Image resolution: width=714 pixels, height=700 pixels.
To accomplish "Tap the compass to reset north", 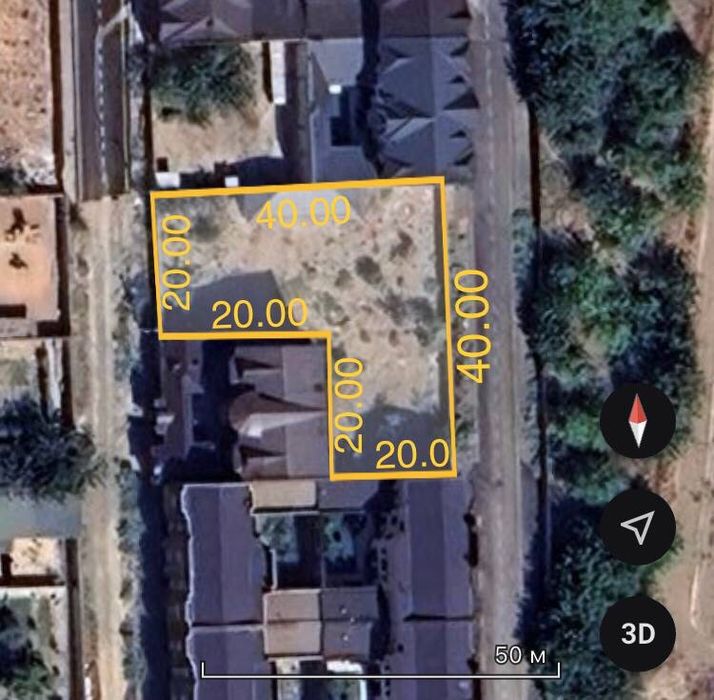I will pos(638,421).
